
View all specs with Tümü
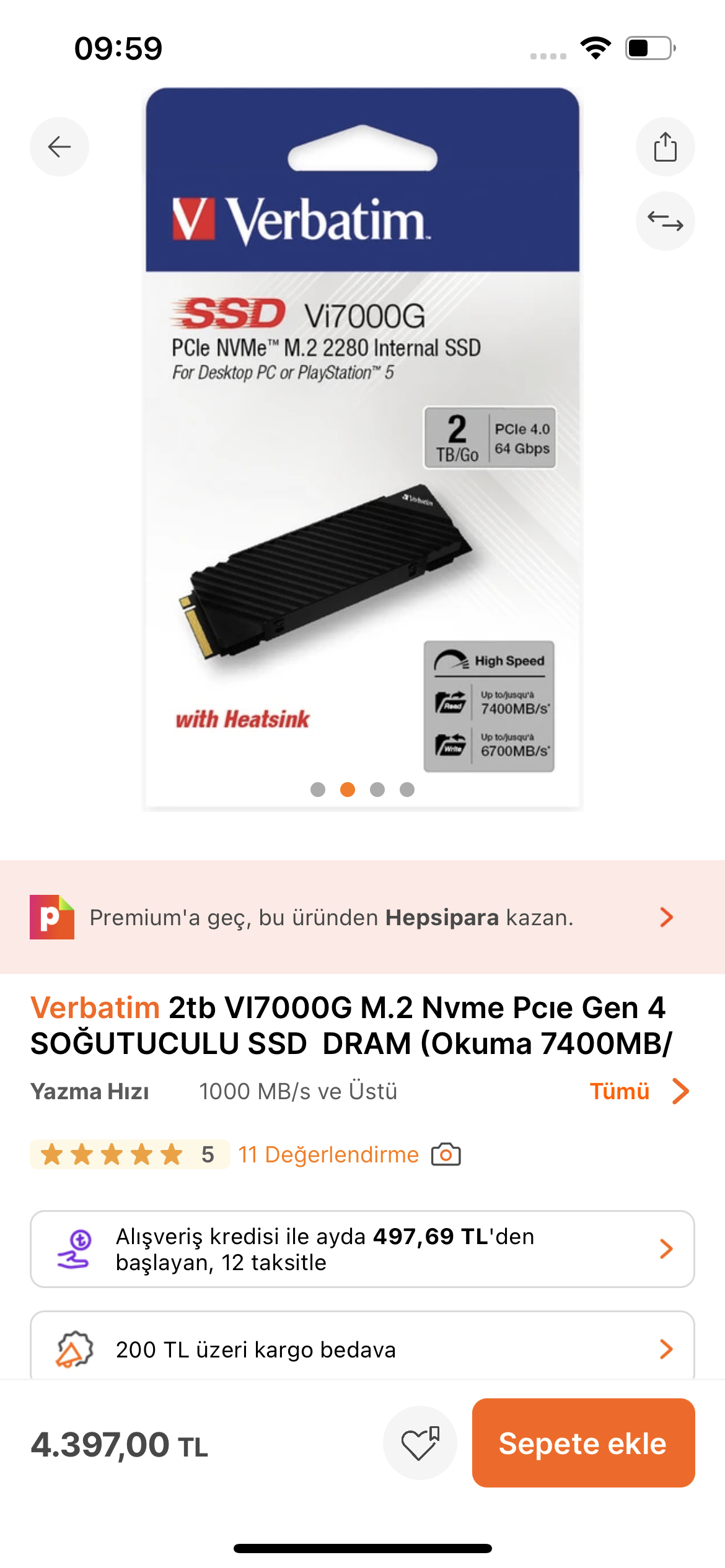[638, 1091]
